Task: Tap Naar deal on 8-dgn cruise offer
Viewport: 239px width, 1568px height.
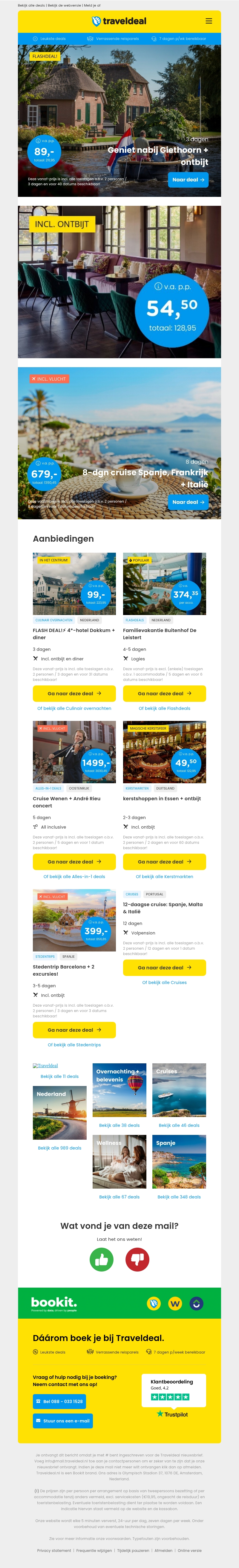Action: pyautogui.click(x=189, y=502)
